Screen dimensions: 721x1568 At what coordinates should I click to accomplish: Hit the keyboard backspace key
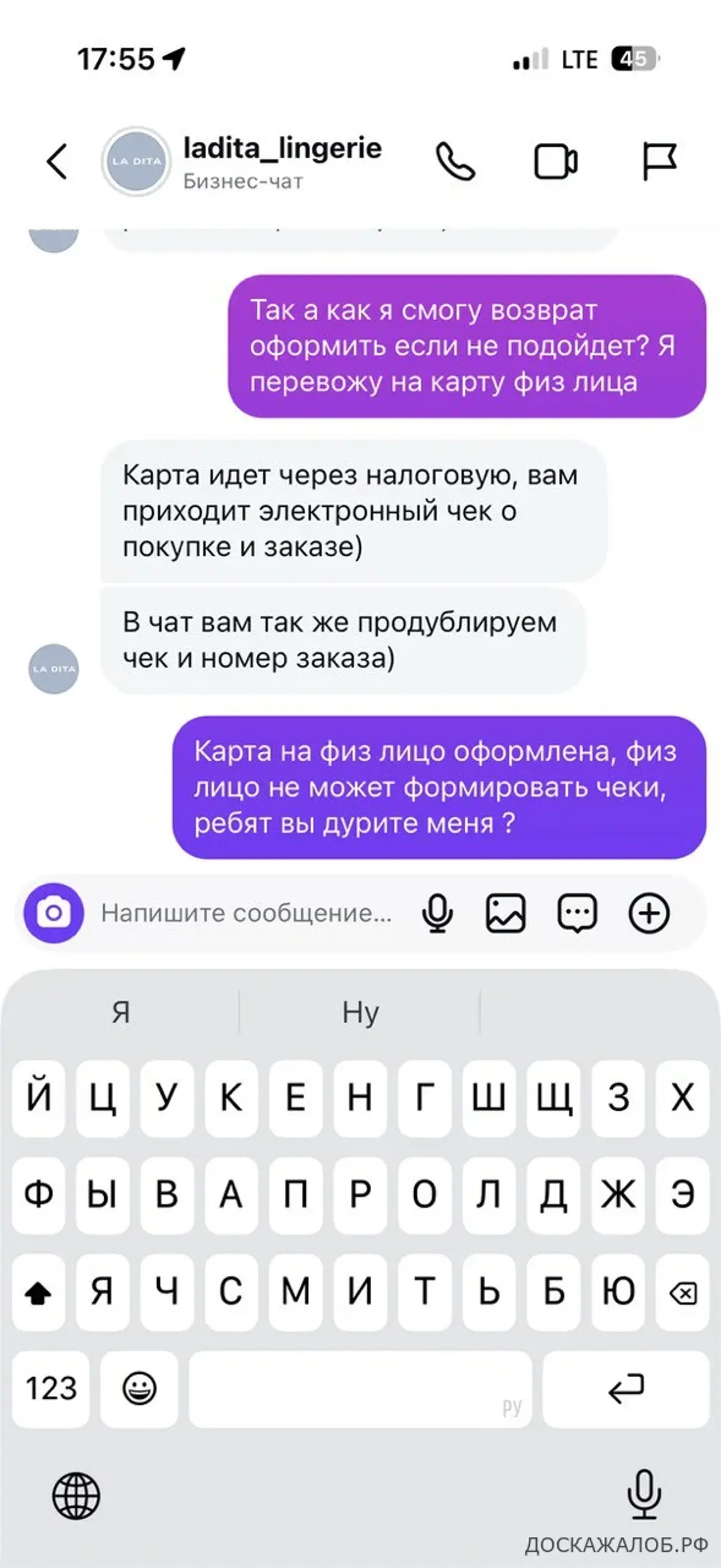(x=683, y=1291)
